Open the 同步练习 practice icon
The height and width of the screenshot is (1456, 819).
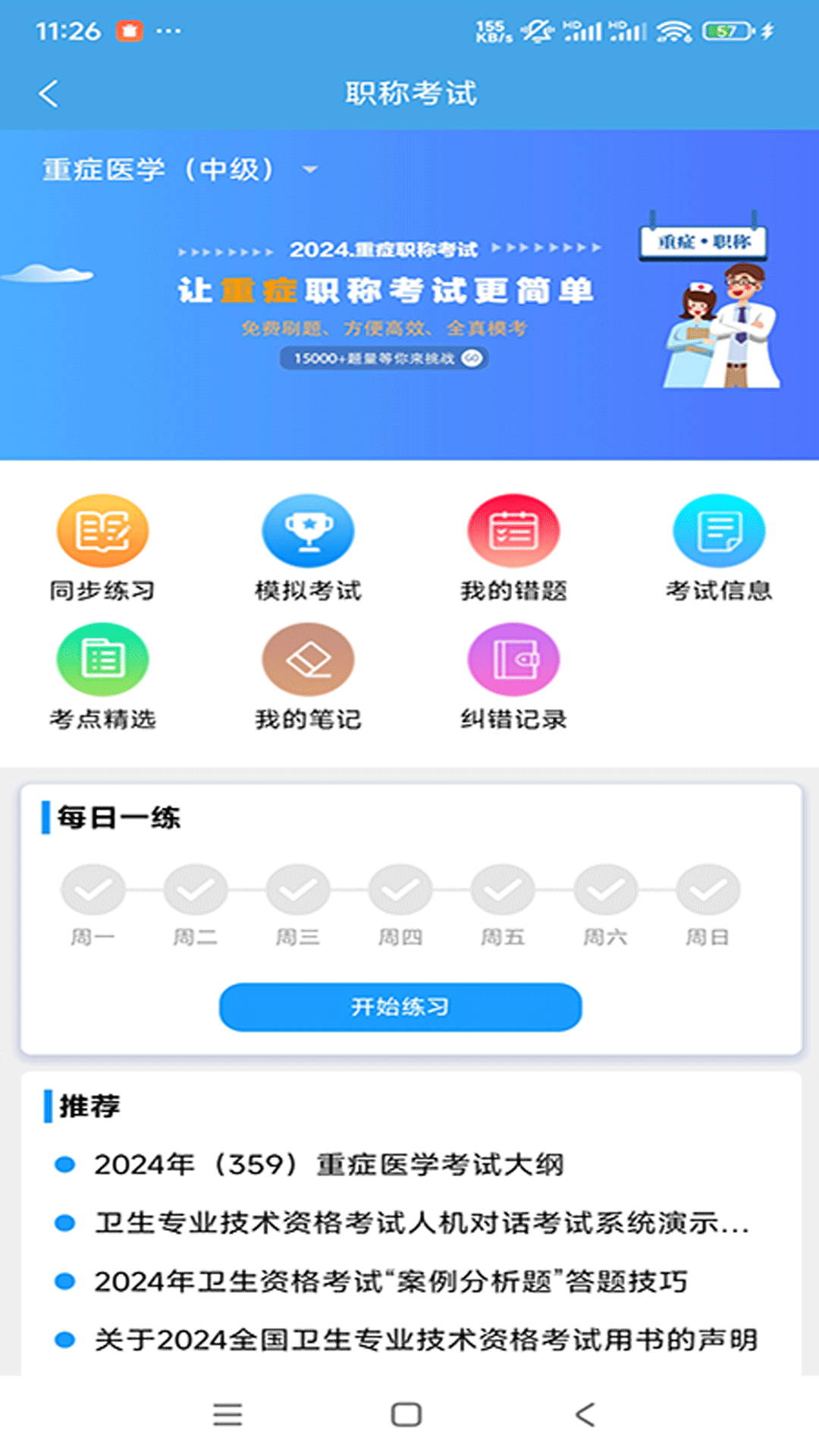pos(102,531)
